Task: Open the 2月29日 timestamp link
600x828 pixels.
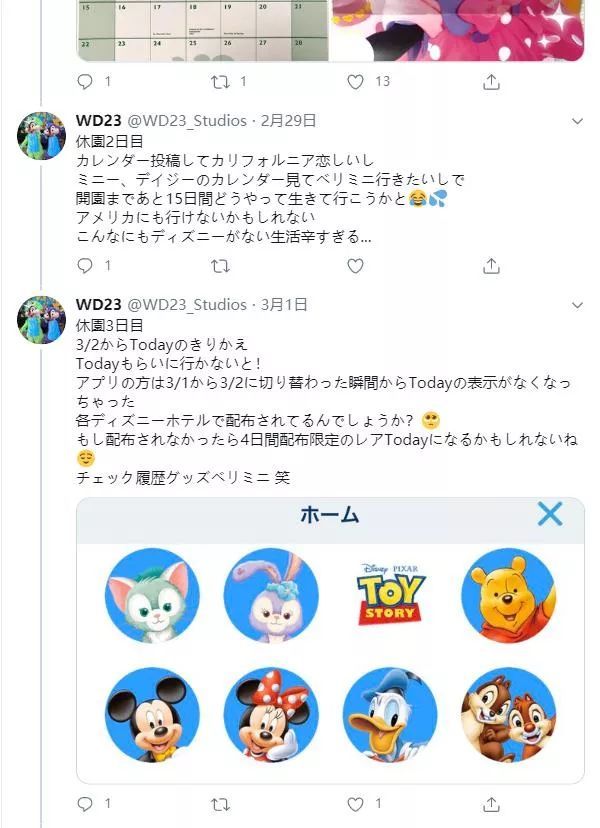Action: tap(288, 120)
